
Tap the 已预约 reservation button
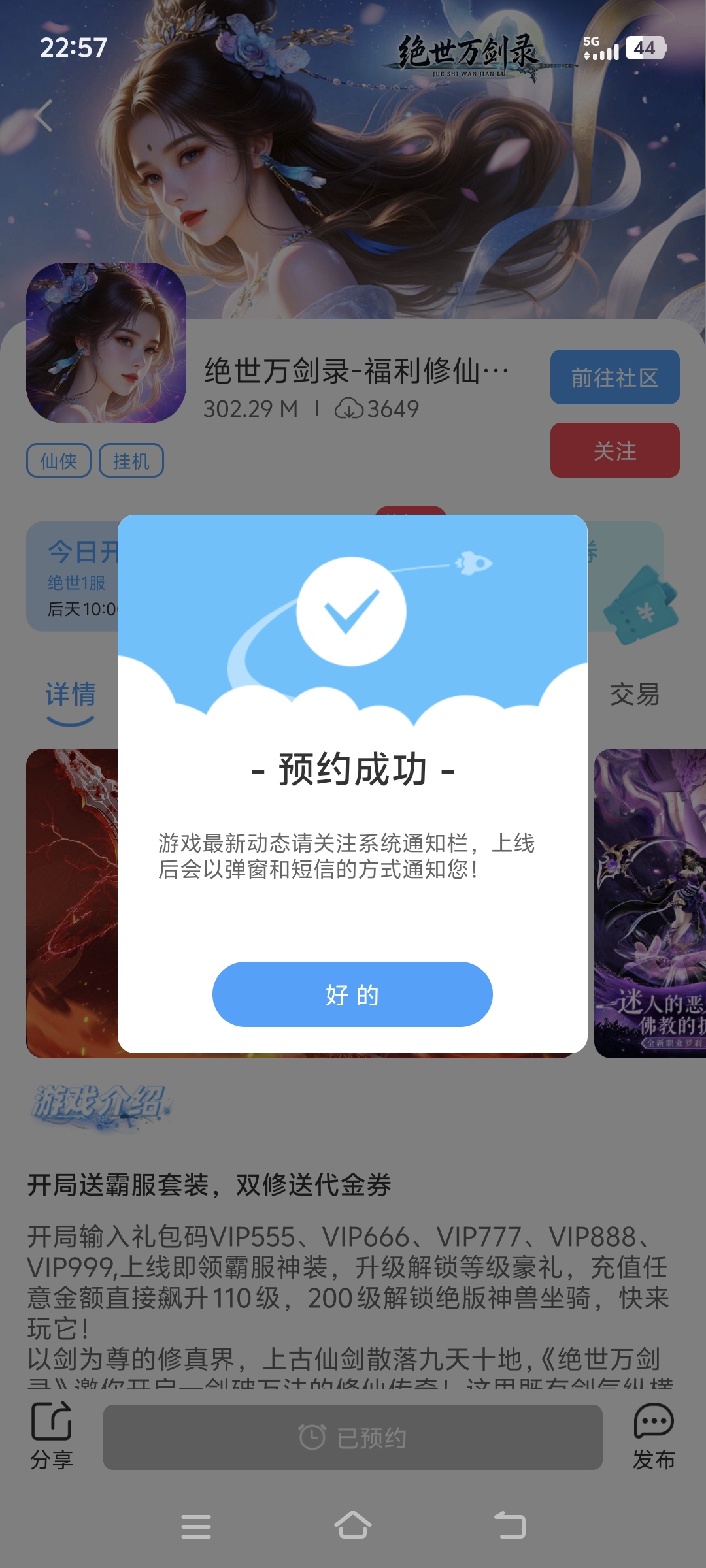(352, 1437)
